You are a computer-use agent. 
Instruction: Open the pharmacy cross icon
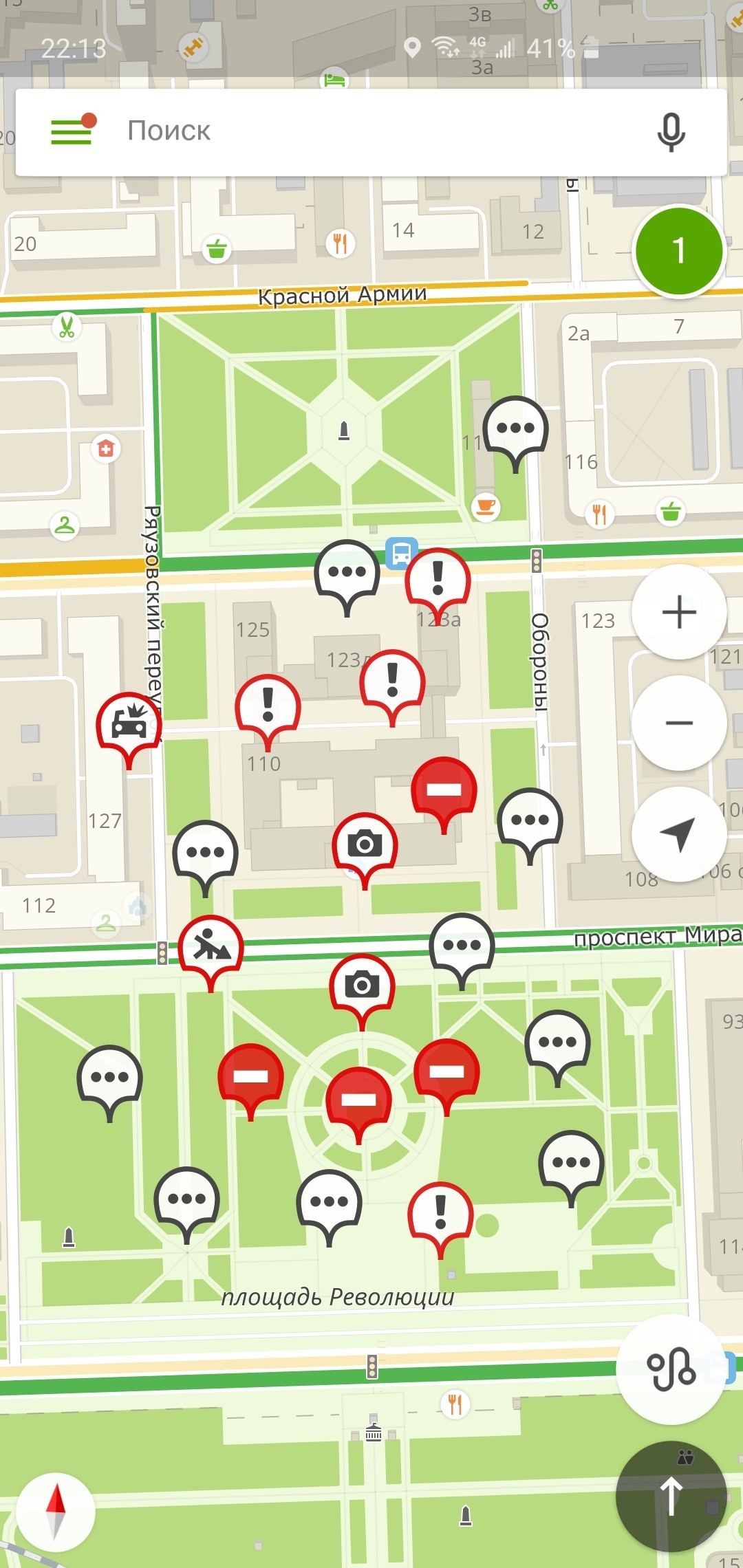(106, 449)
